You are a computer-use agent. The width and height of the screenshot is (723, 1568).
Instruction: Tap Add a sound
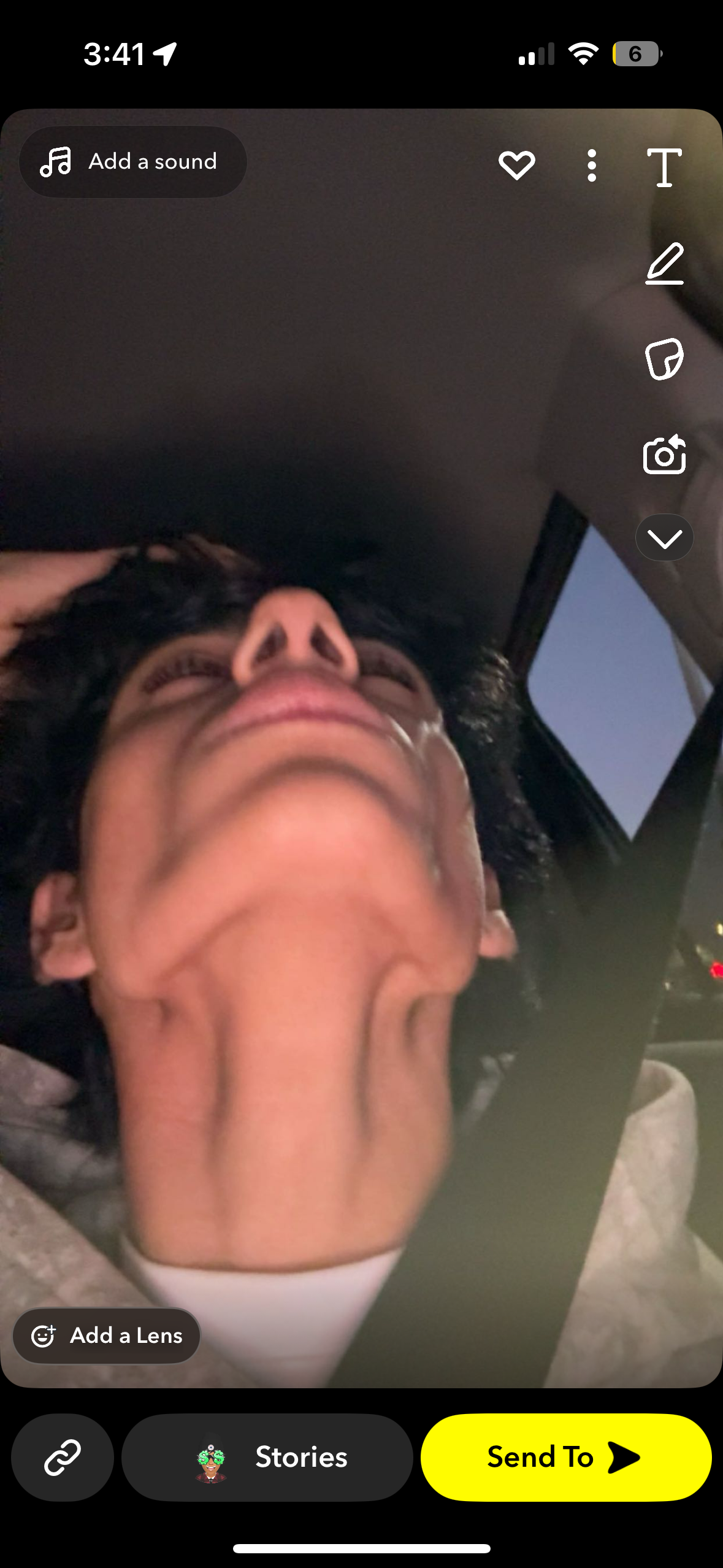click(x=132, y=162)
